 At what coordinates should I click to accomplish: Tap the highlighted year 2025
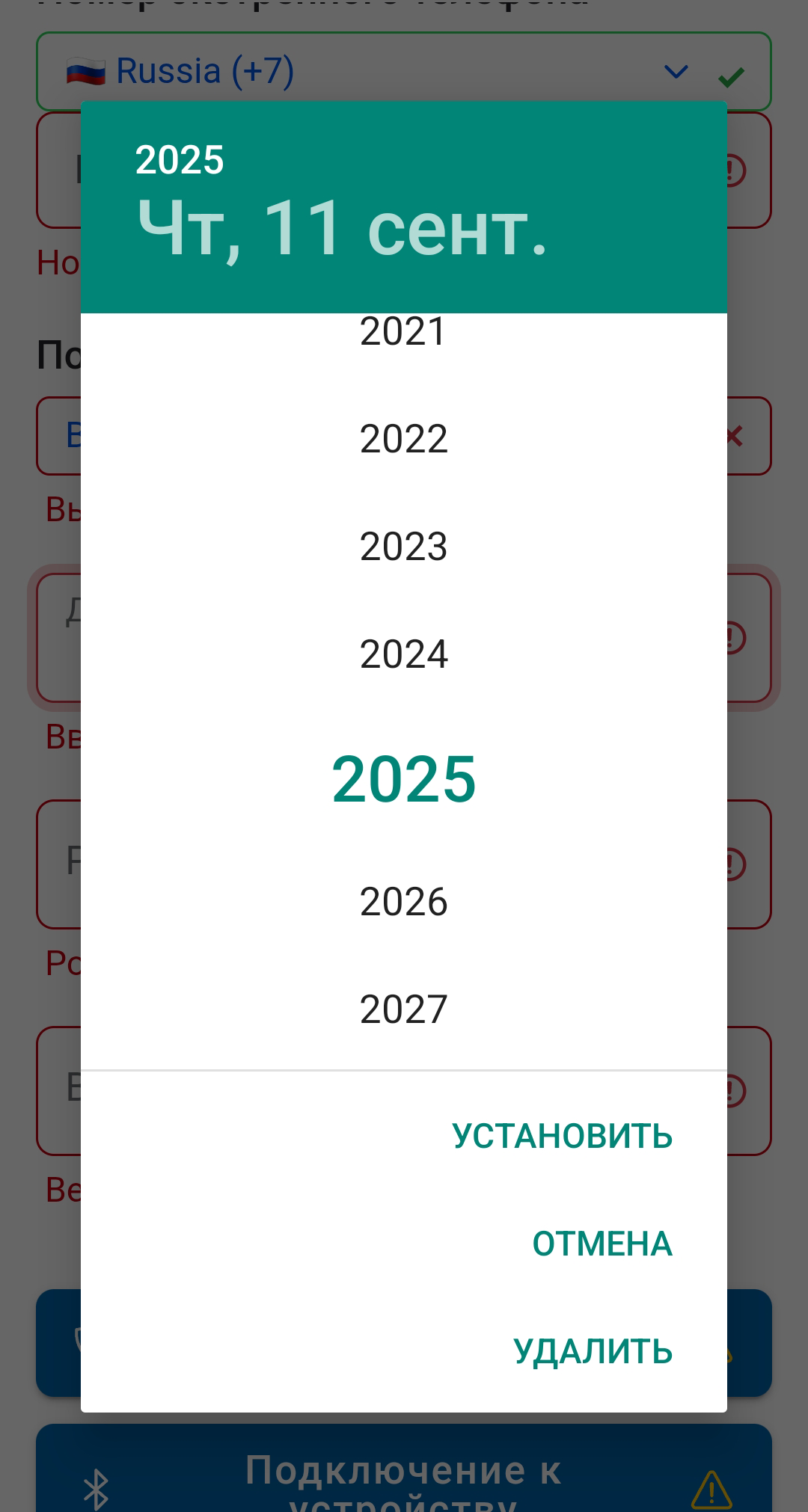(x=403, y=779)
